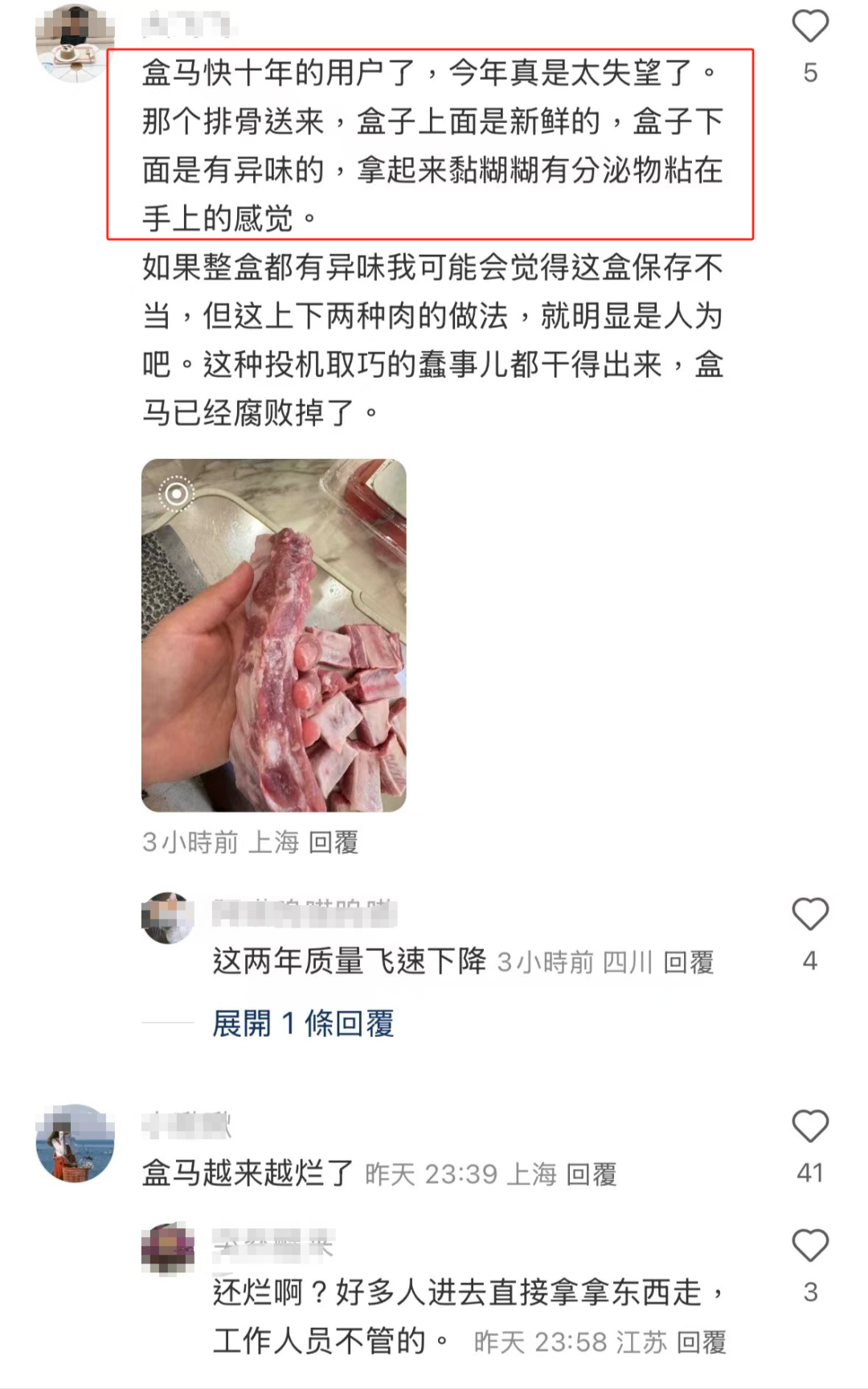This screenshot has width=868, height=1389.
Task: Open avatar of 盒马越来越烂了 commenter
Action: point(75,1143)
